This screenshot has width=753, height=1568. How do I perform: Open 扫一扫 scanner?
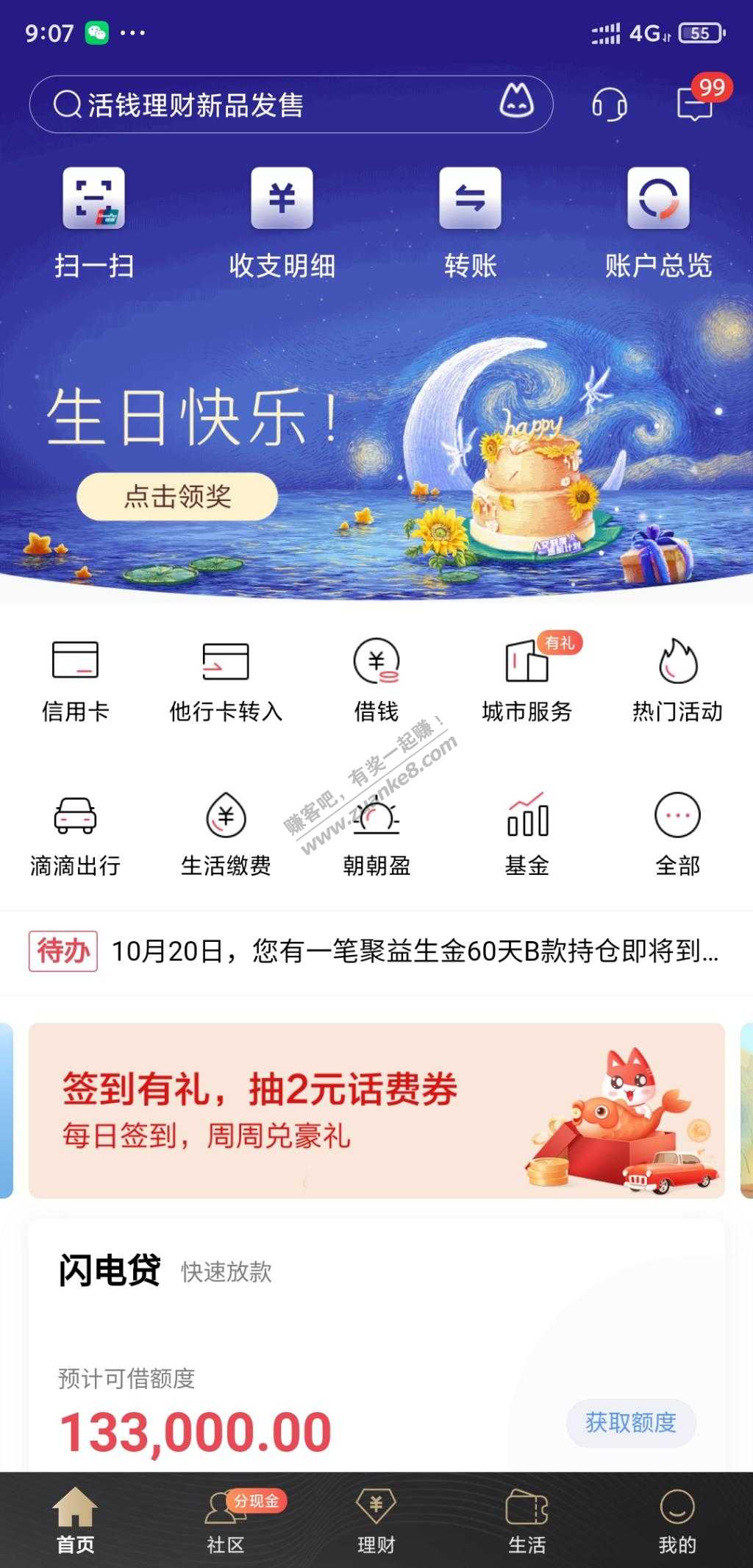(93, 221)
